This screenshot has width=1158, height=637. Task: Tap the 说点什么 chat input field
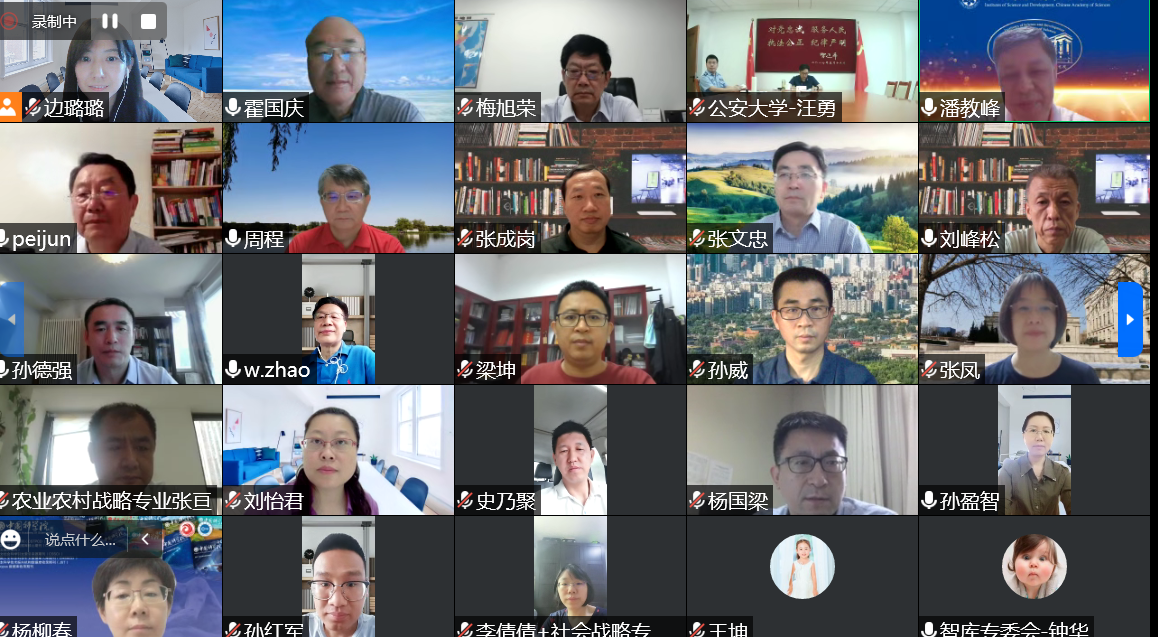click(x=79, y=539)
